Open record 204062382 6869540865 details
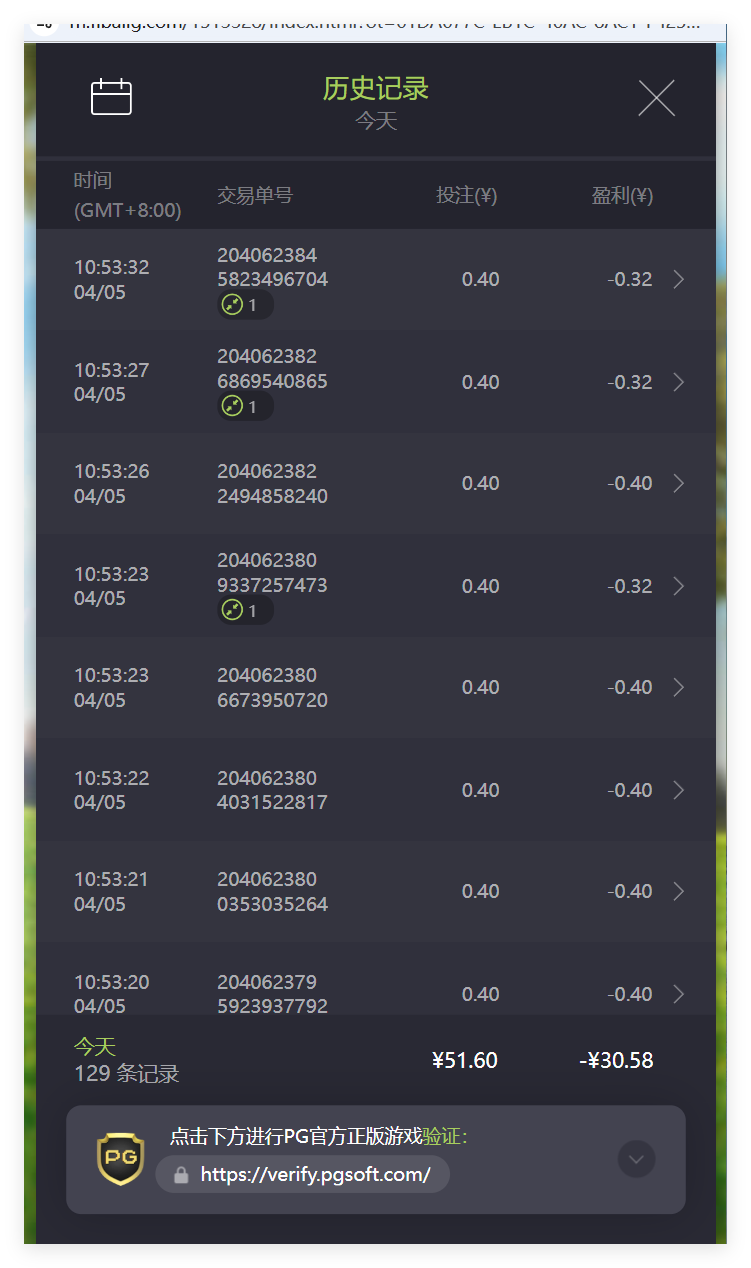The height and width of the screenshot is (1268, 751). (678, 382)
